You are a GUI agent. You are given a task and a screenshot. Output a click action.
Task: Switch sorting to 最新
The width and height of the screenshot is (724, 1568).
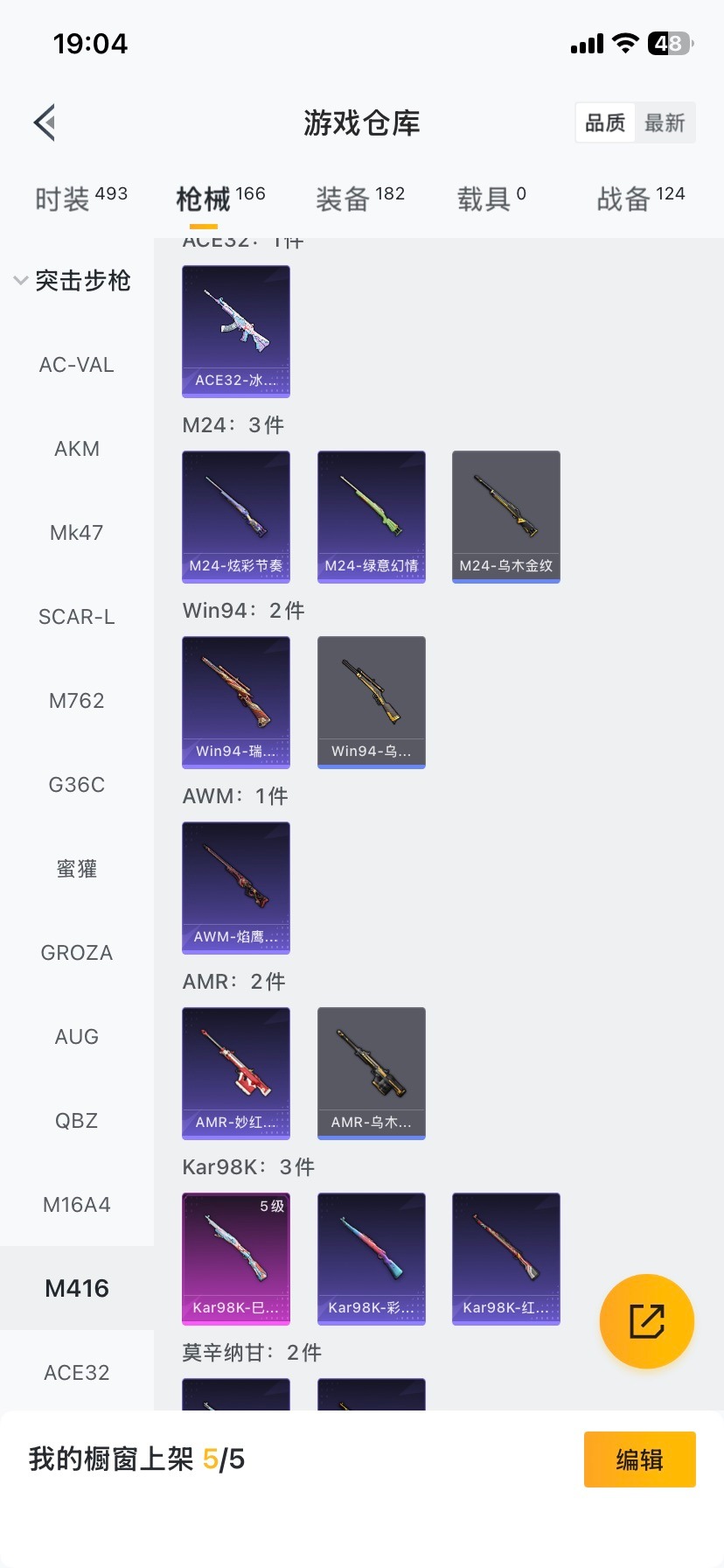(x=665, y=123)
